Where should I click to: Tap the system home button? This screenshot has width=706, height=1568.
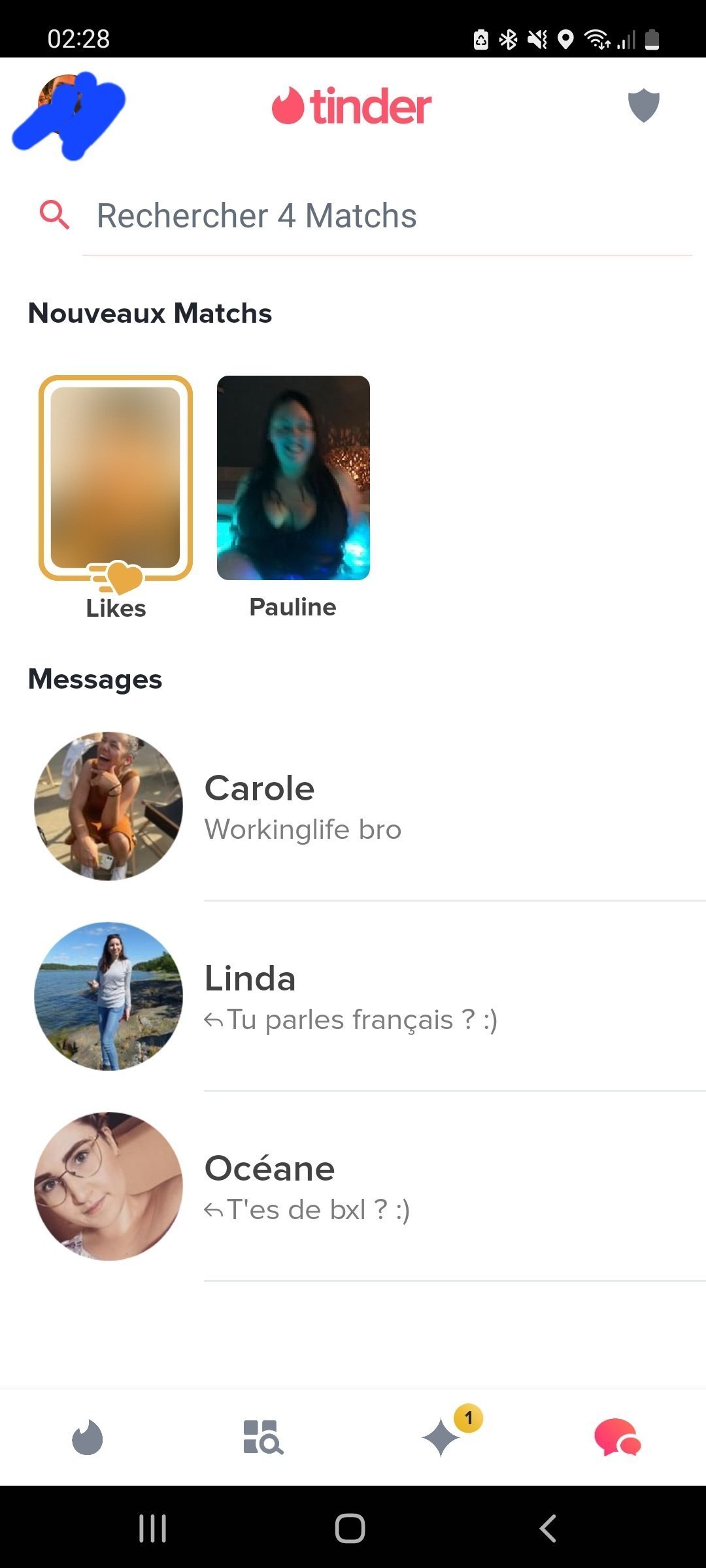tap(350, 1529)
